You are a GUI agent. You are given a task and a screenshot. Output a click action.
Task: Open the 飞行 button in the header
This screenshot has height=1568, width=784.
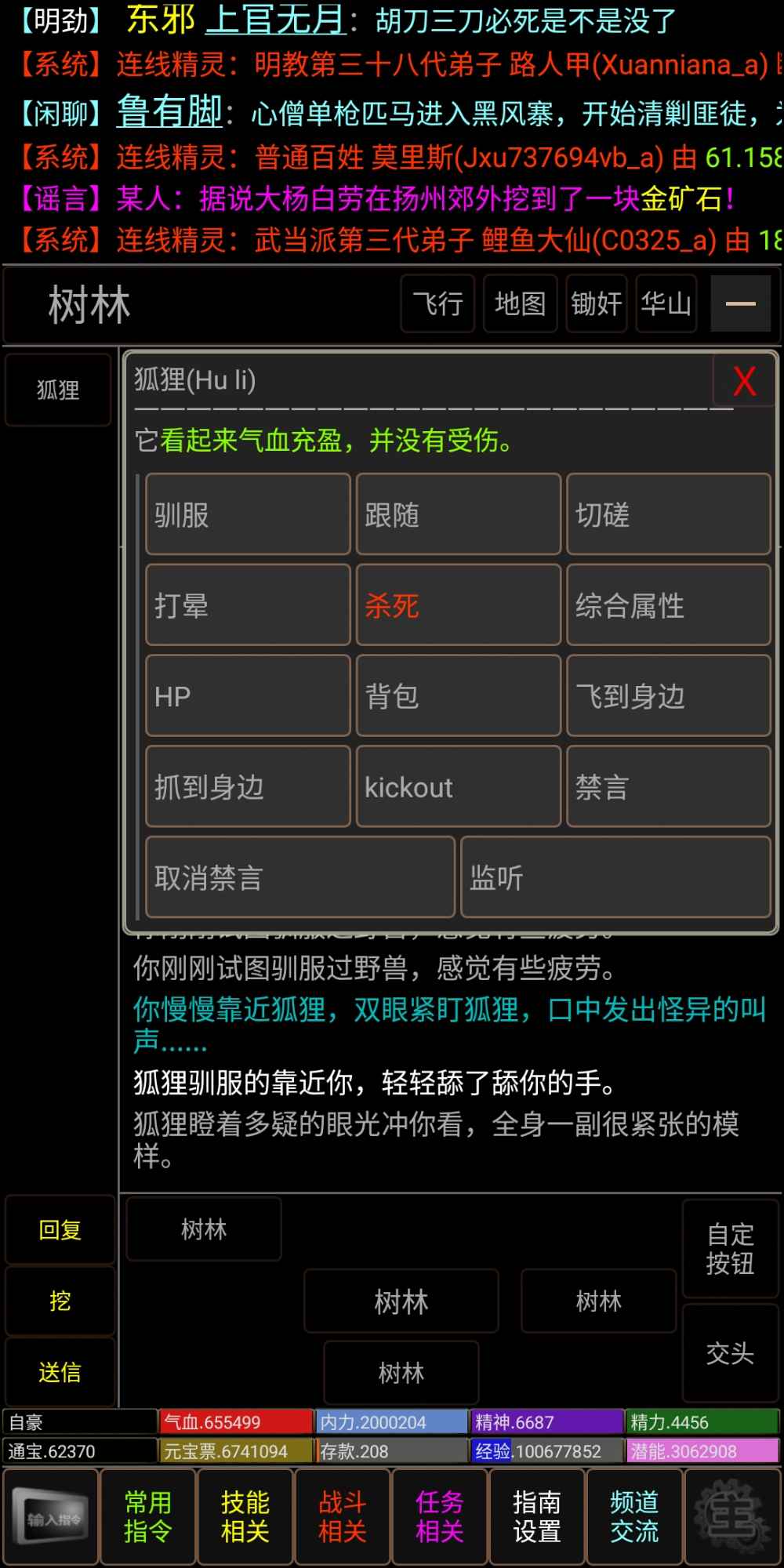438,303
